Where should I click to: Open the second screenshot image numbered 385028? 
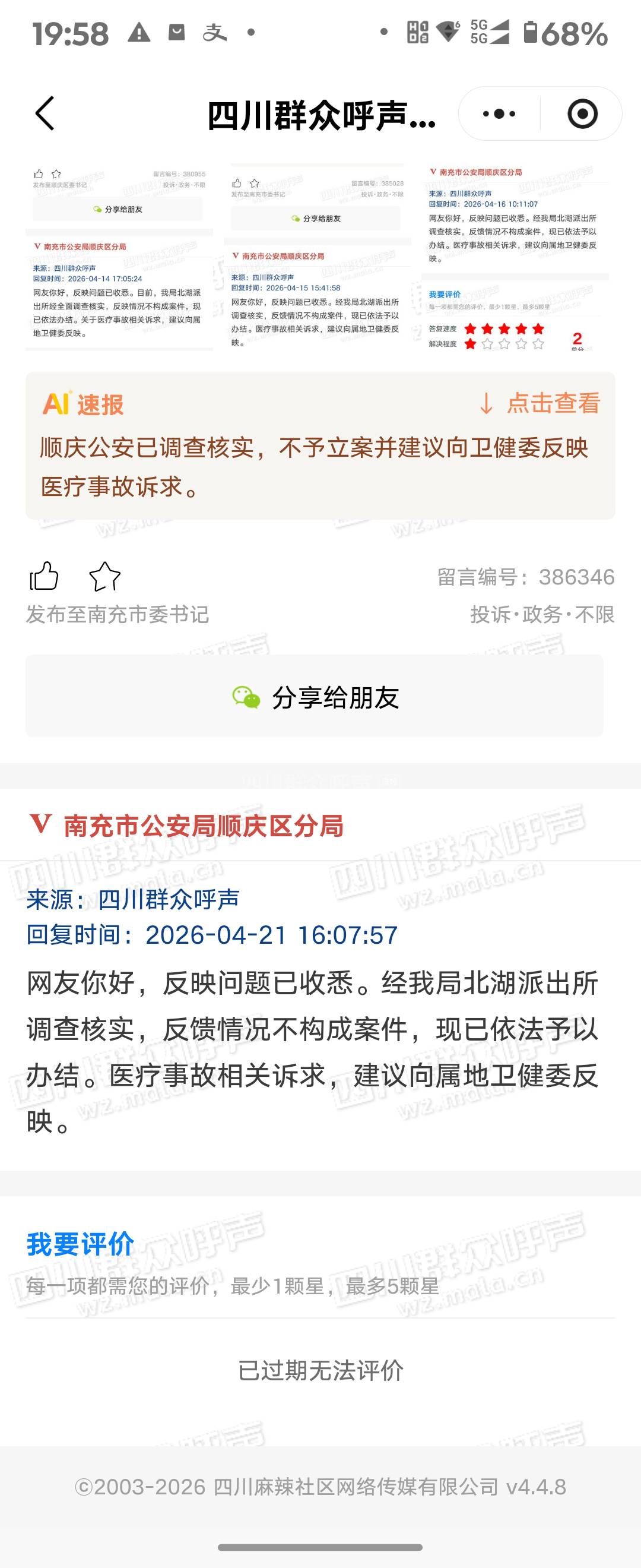point(316,257)
